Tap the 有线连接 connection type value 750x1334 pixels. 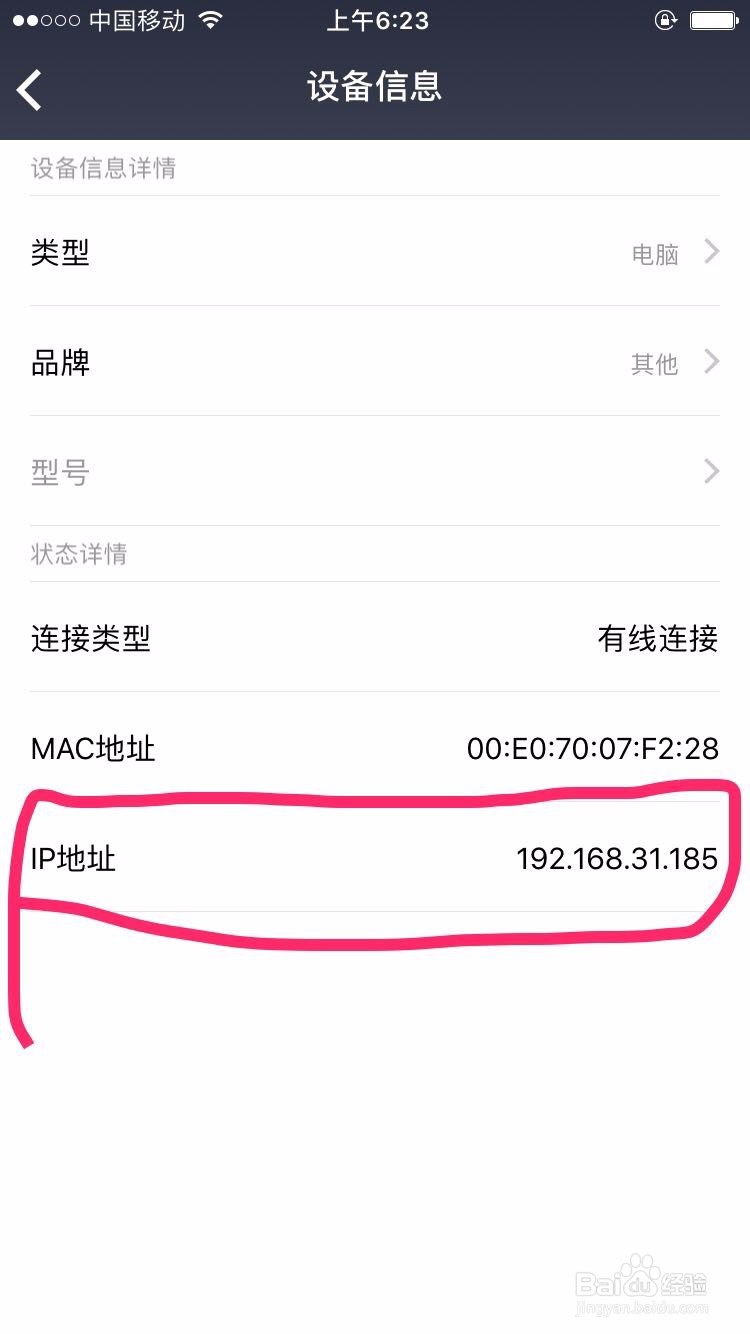pos(657,639)
